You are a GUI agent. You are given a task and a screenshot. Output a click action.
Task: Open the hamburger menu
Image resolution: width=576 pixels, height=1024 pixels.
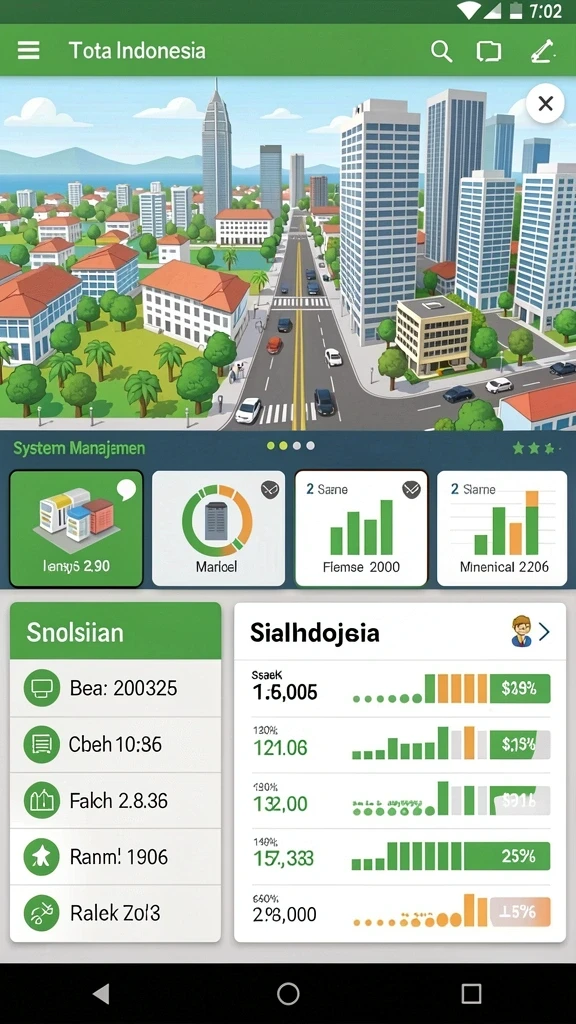point(28,50)
